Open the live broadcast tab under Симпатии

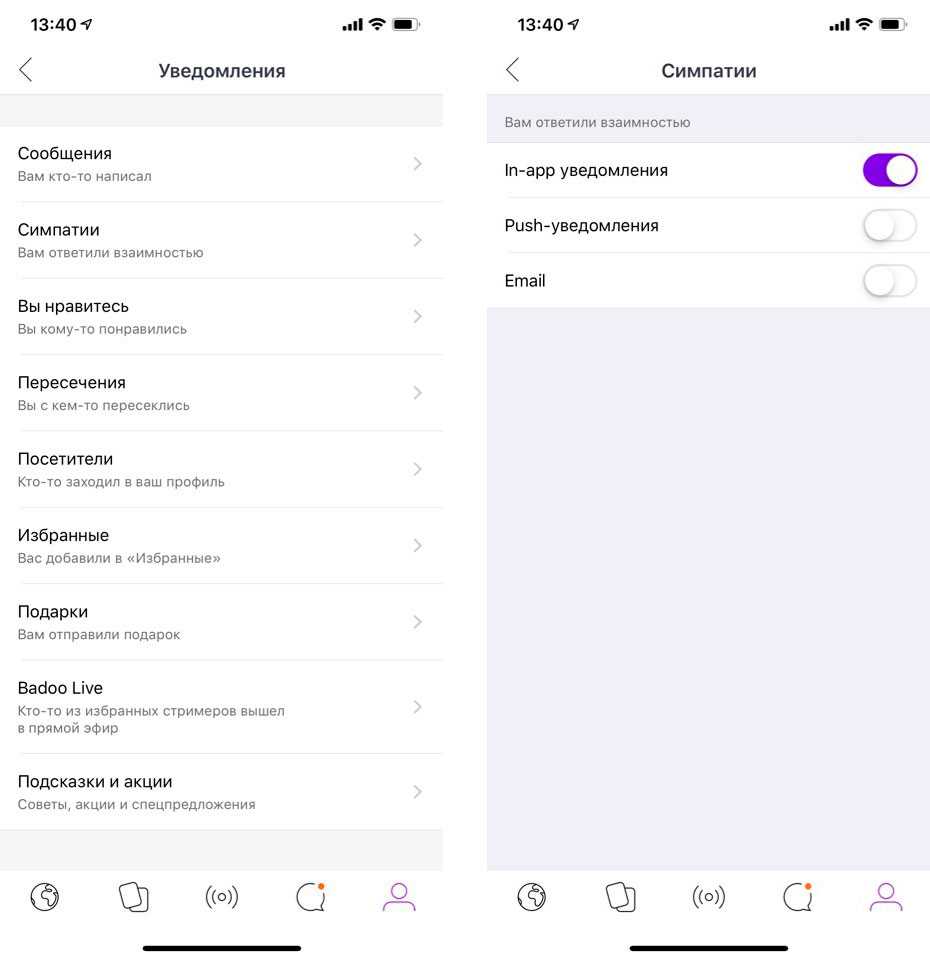coord(708,897)
